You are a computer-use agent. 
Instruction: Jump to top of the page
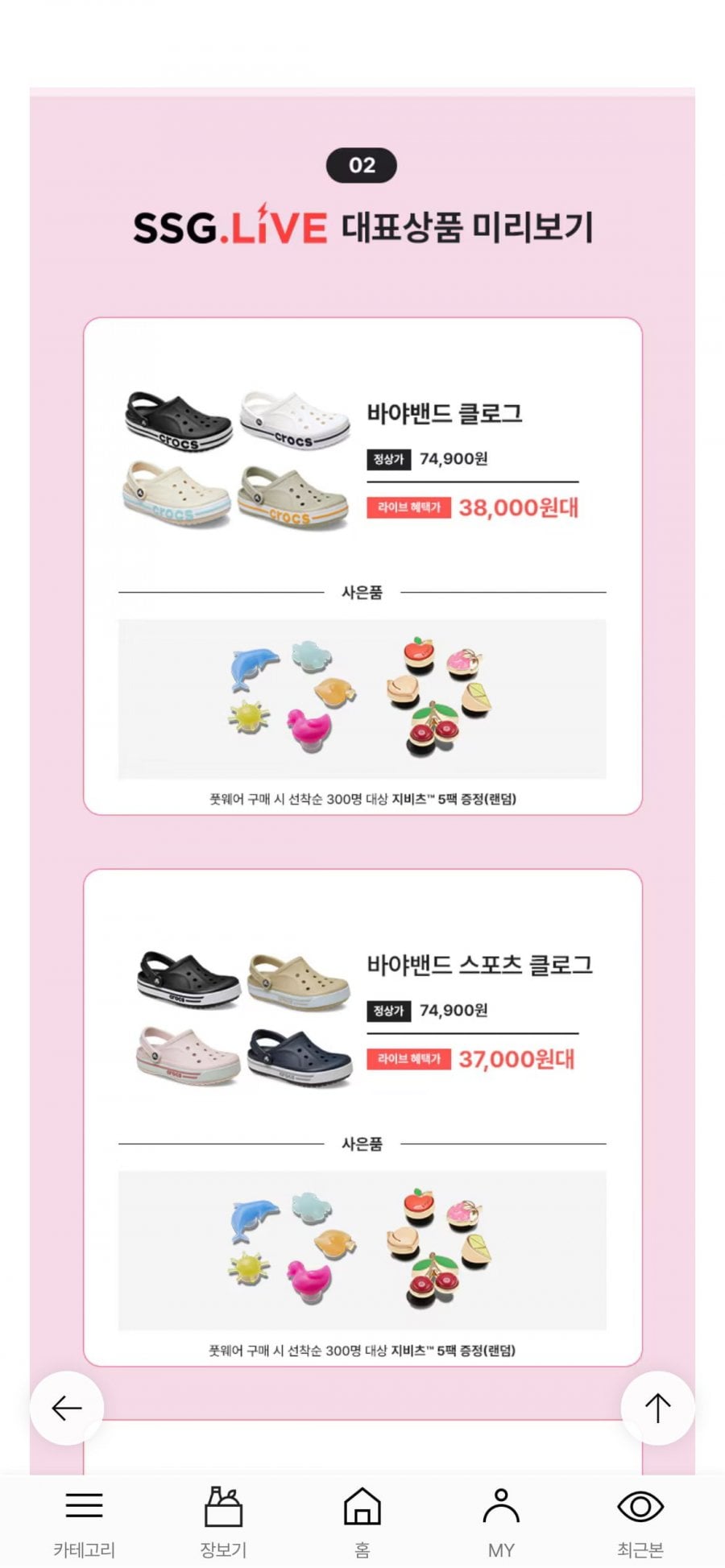coord(657,1408)
